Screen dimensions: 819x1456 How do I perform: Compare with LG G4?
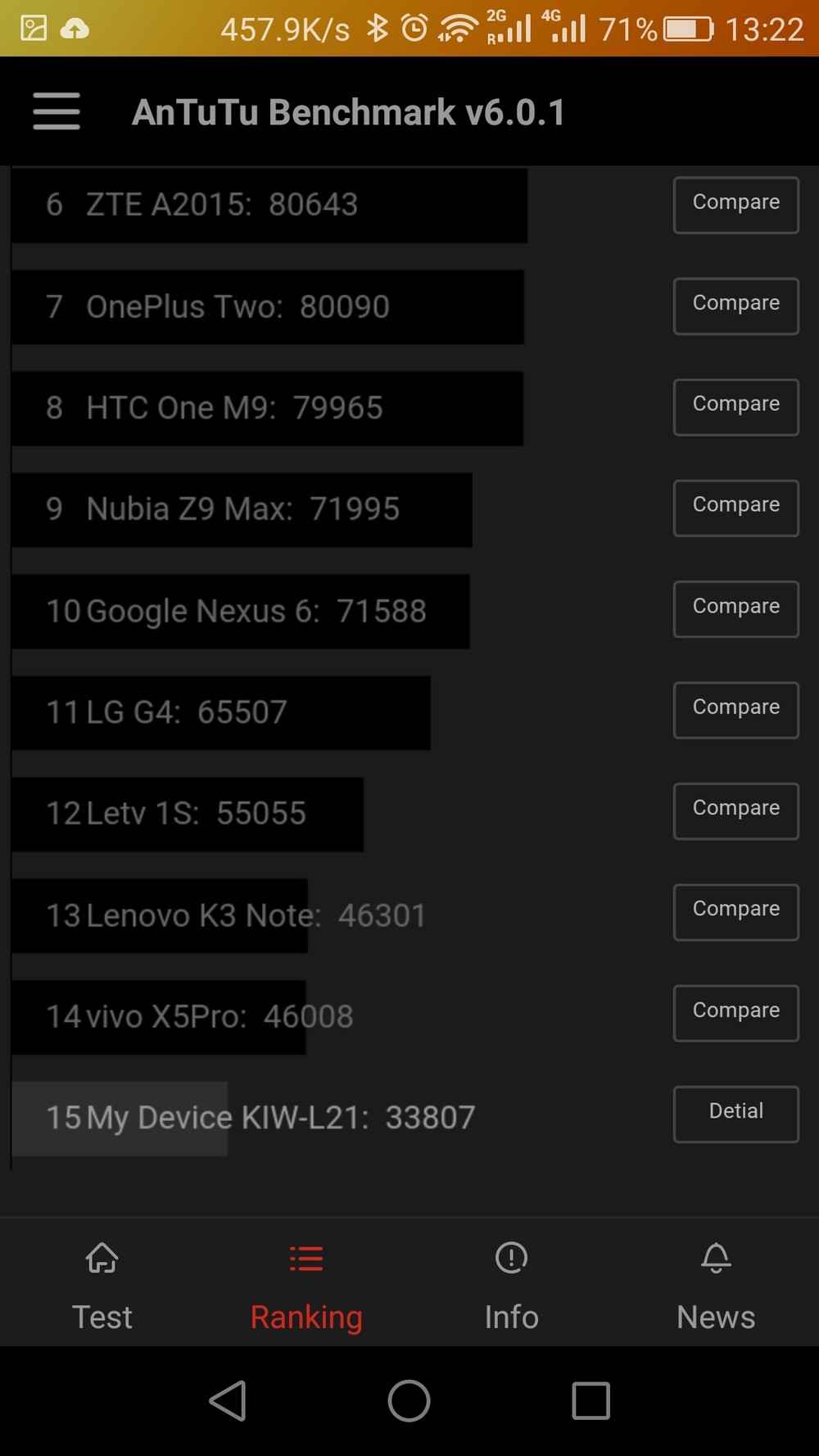coord(735,710)
